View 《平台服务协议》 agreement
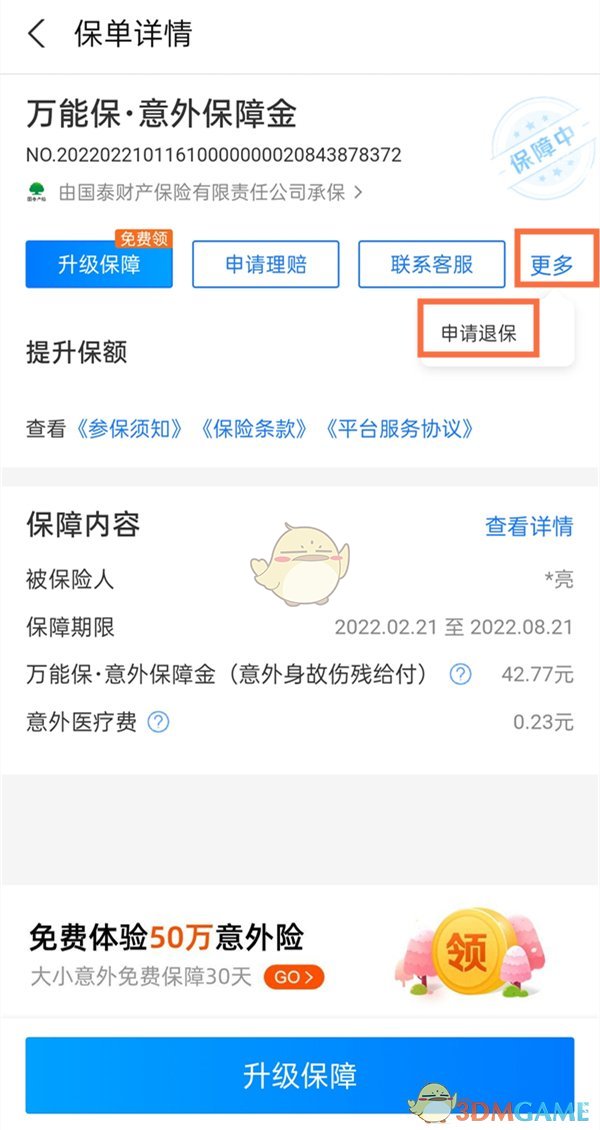Viewport: 600px width, 1130px height. click(398, 429)
